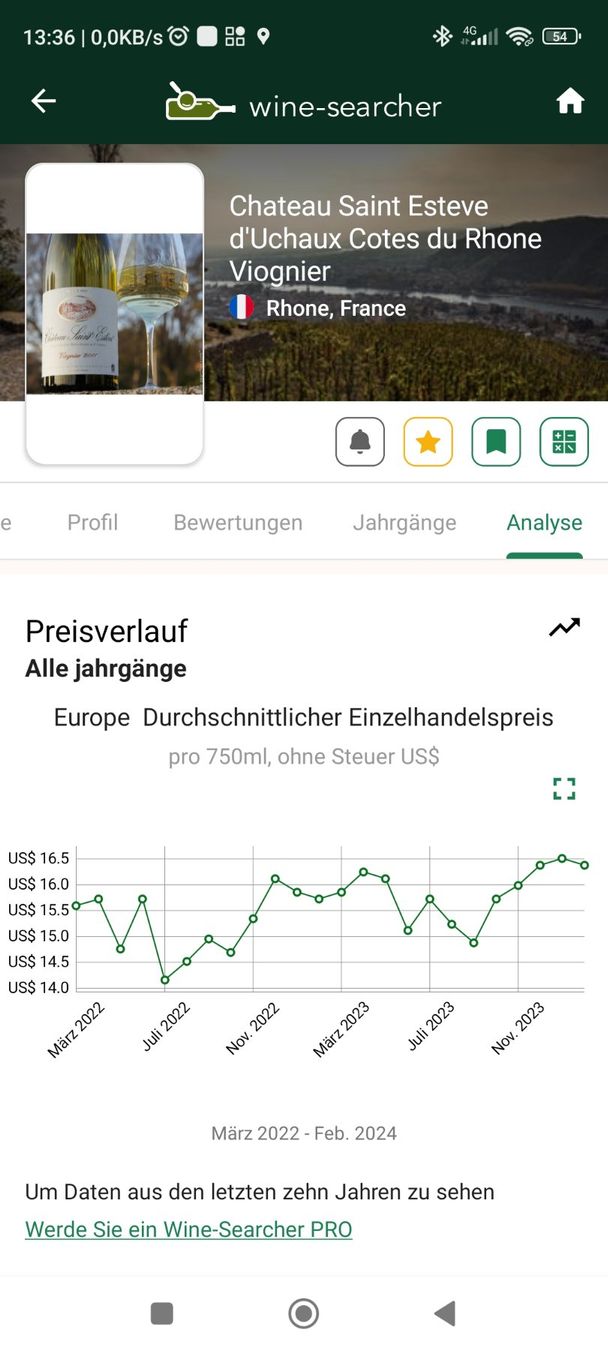This screenshot has height=1350, width=608.
Task: Switch to the Profil tab
Action: pyautogui.click(x=92, y=522)
